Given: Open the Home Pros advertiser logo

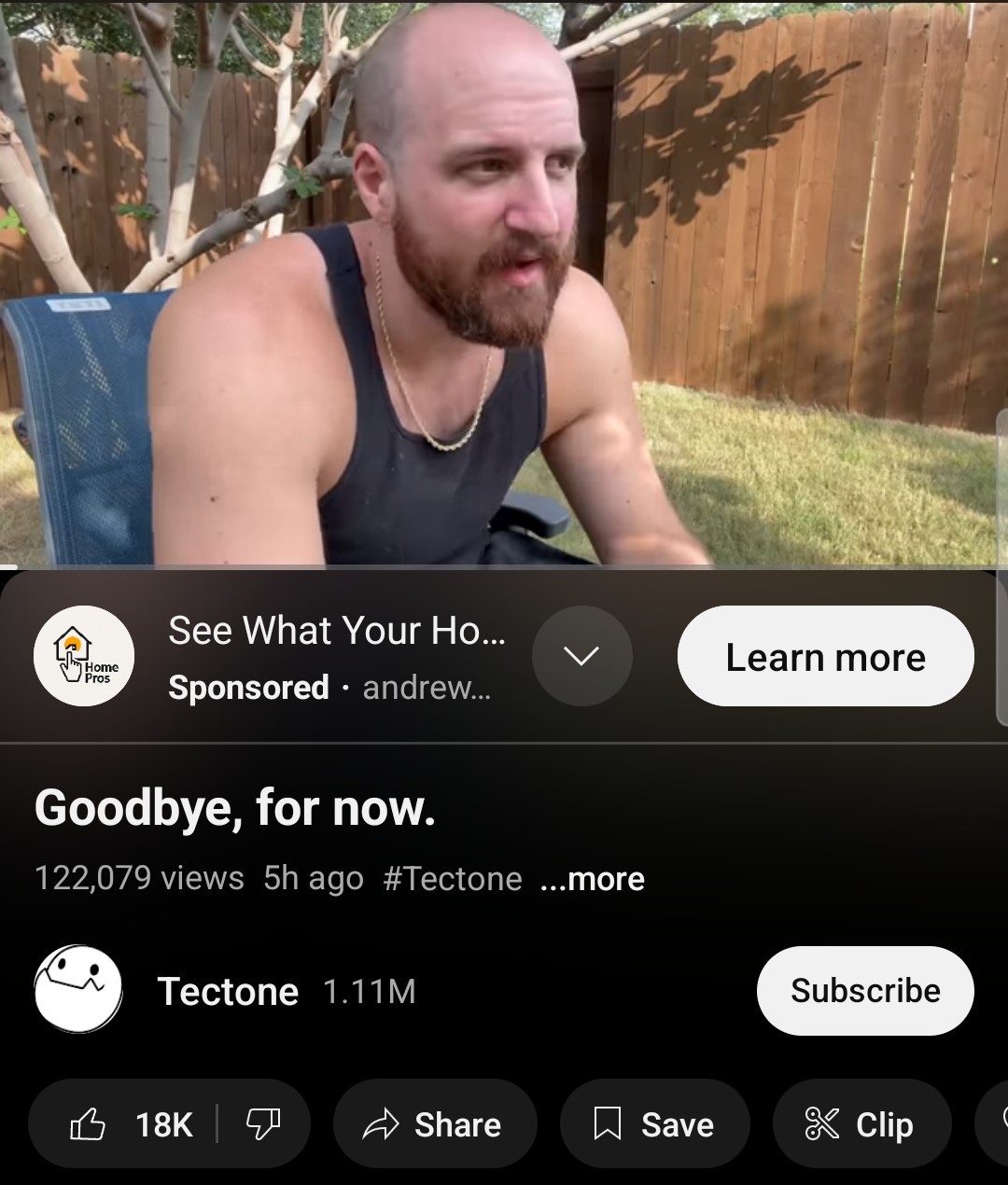Looking at the screenshot, I should tap(84, 656).
